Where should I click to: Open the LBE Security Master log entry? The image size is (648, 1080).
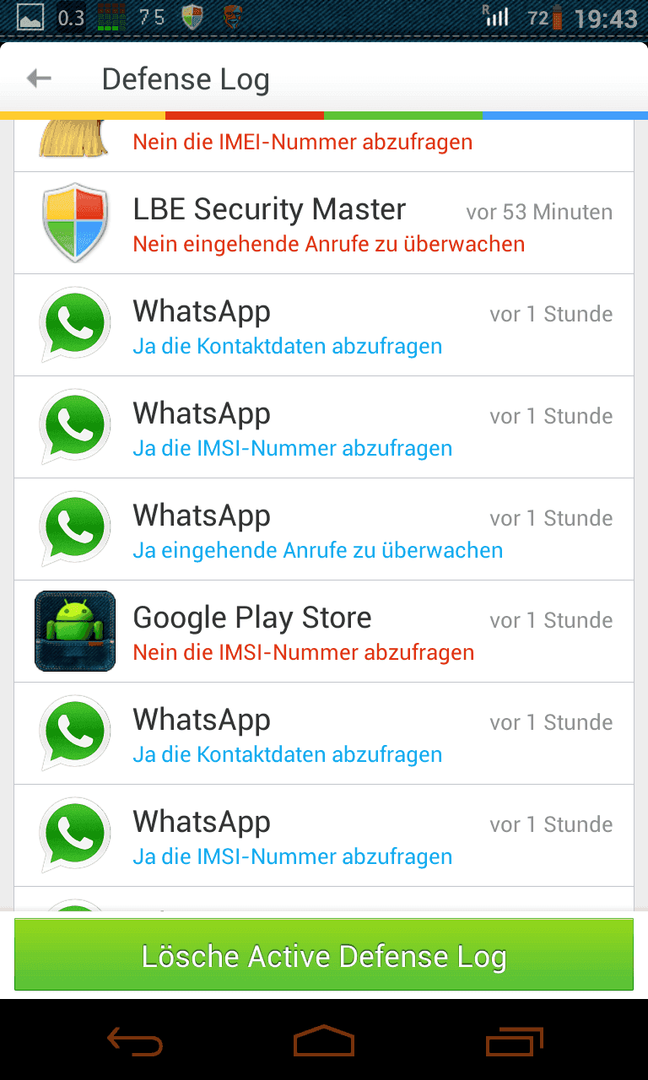coord(324,222)
